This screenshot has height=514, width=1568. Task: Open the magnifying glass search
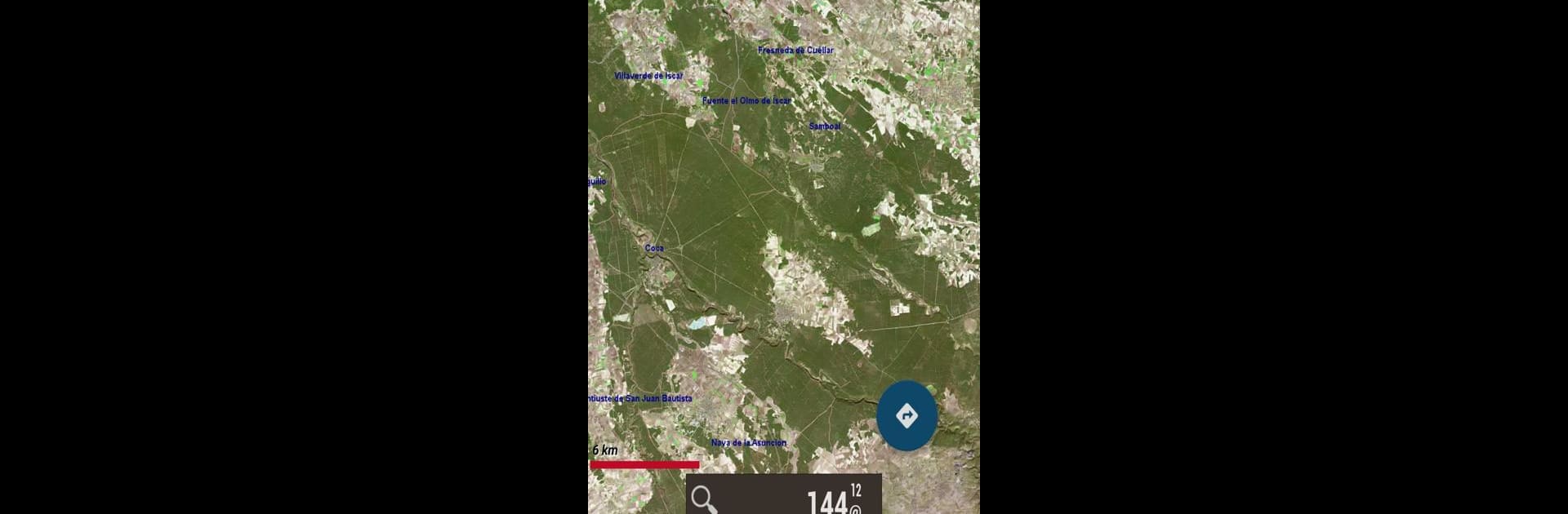click(704, 498)
